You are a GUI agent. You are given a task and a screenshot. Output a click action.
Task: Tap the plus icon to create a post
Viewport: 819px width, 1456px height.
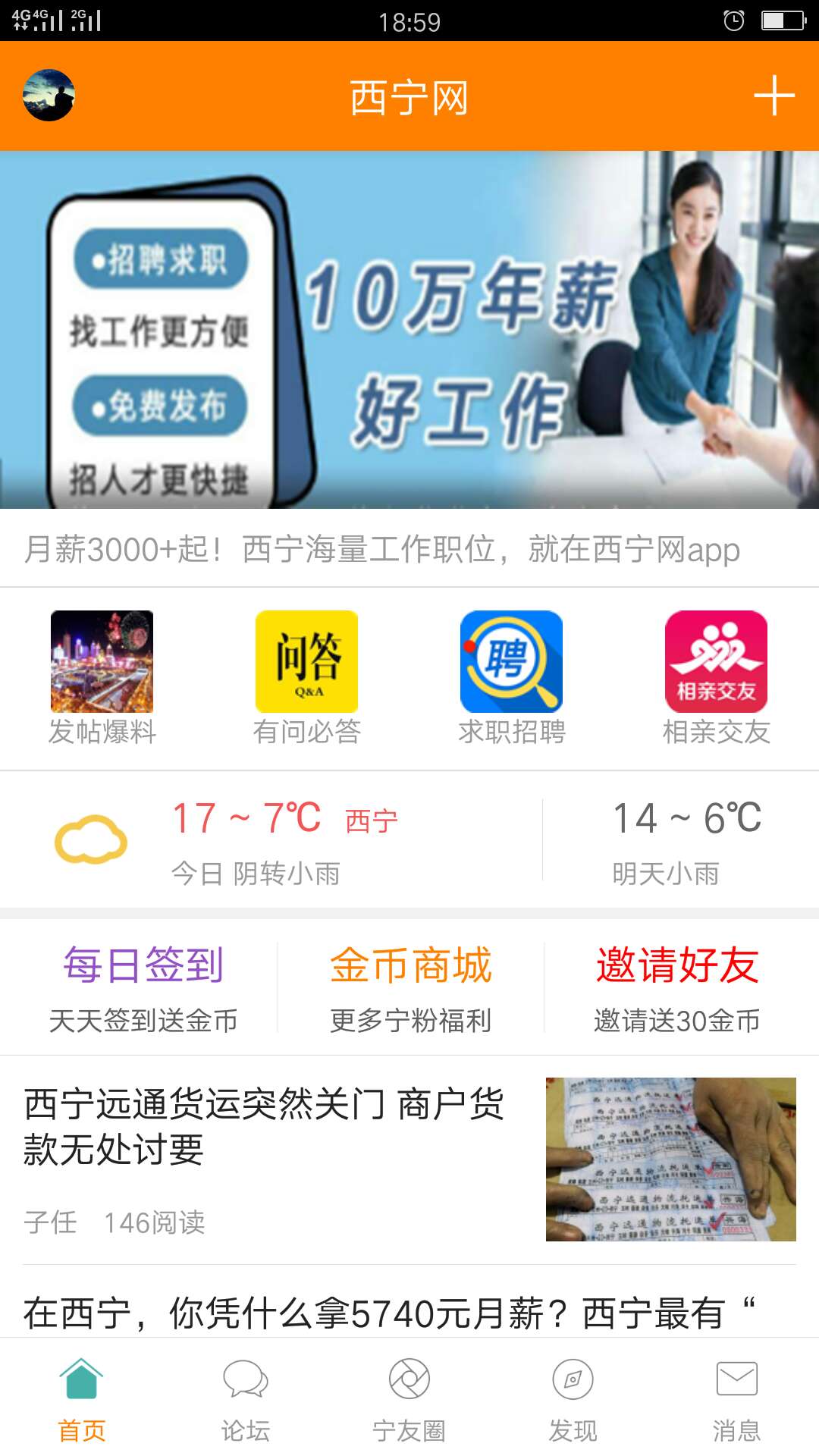(773, 96)
